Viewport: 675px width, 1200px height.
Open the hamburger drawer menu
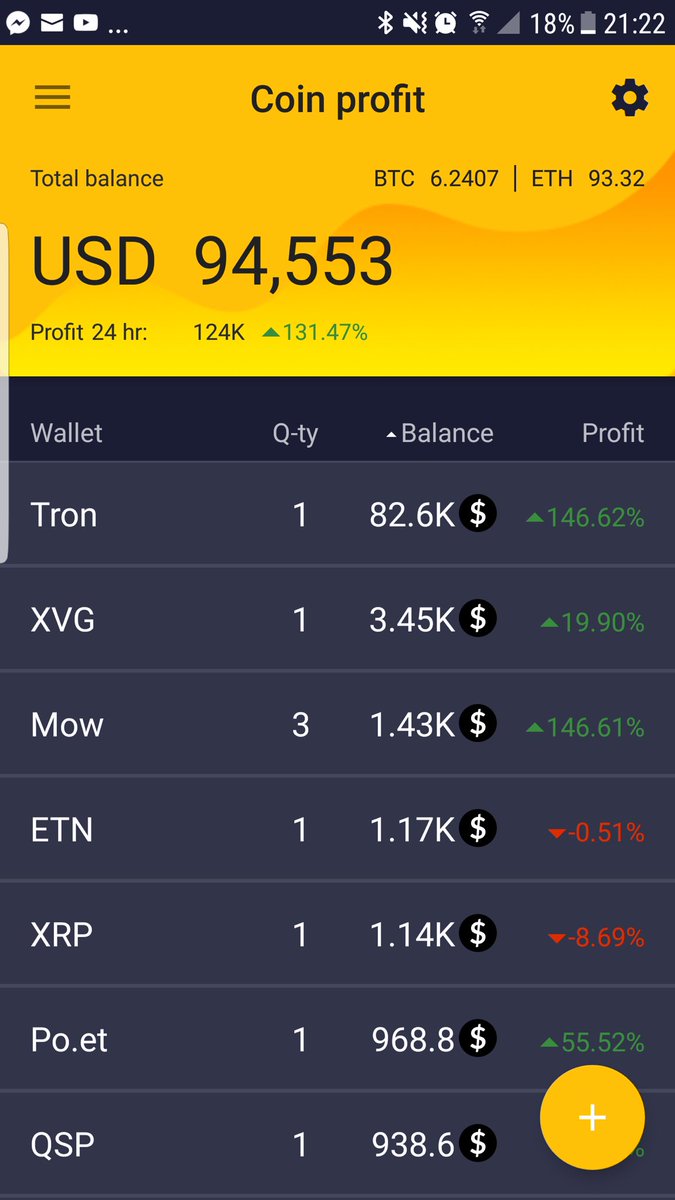pyautogui.click(x=53, y=98)
